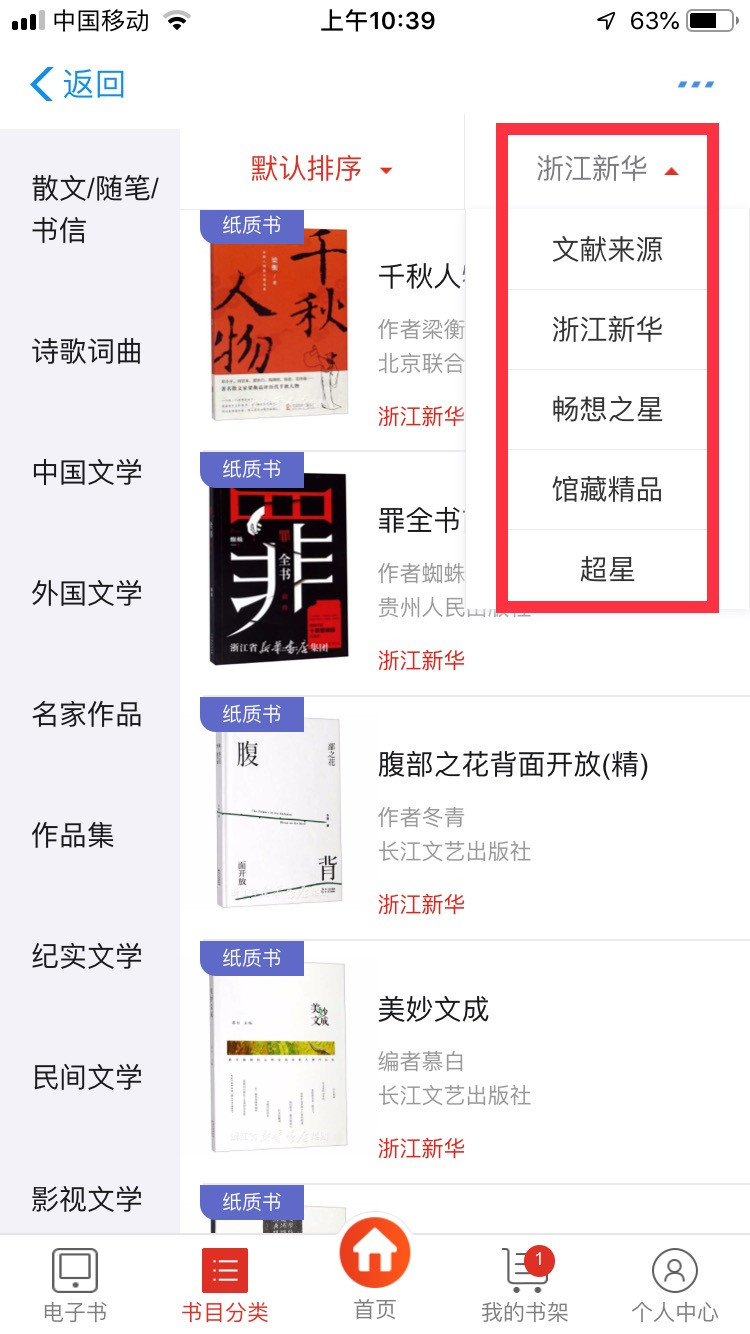Image resolution: width=750 pixels, height=1334 pixels.
Task: Switch to the 中国文学 category
Action: (87, 472)
